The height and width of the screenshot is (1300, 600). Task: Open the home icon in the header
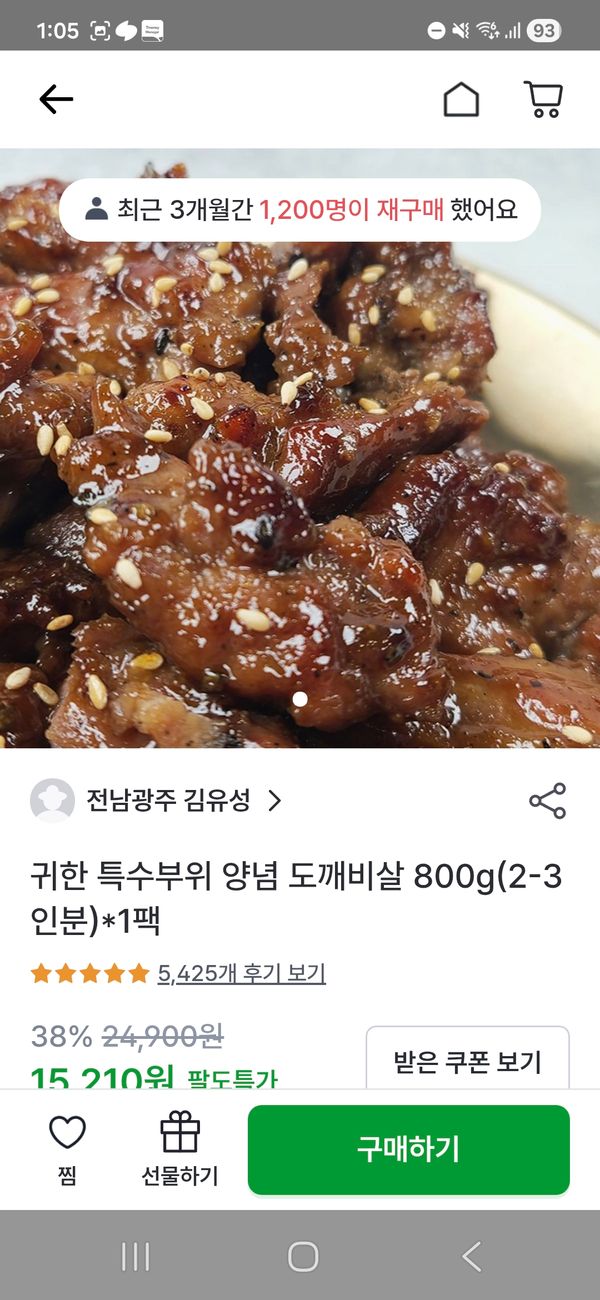tap(461, 99)
